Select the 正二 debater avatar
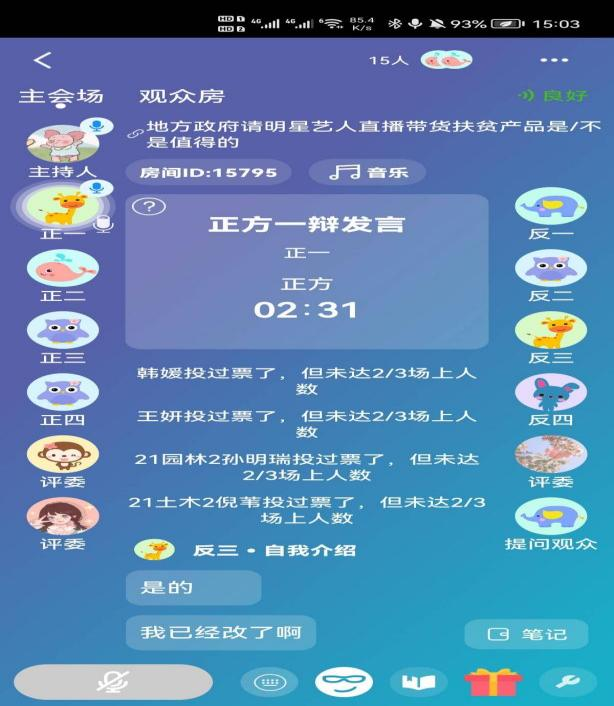The width and height of the screenshot is (614, 706). click(x=61, y=267)
